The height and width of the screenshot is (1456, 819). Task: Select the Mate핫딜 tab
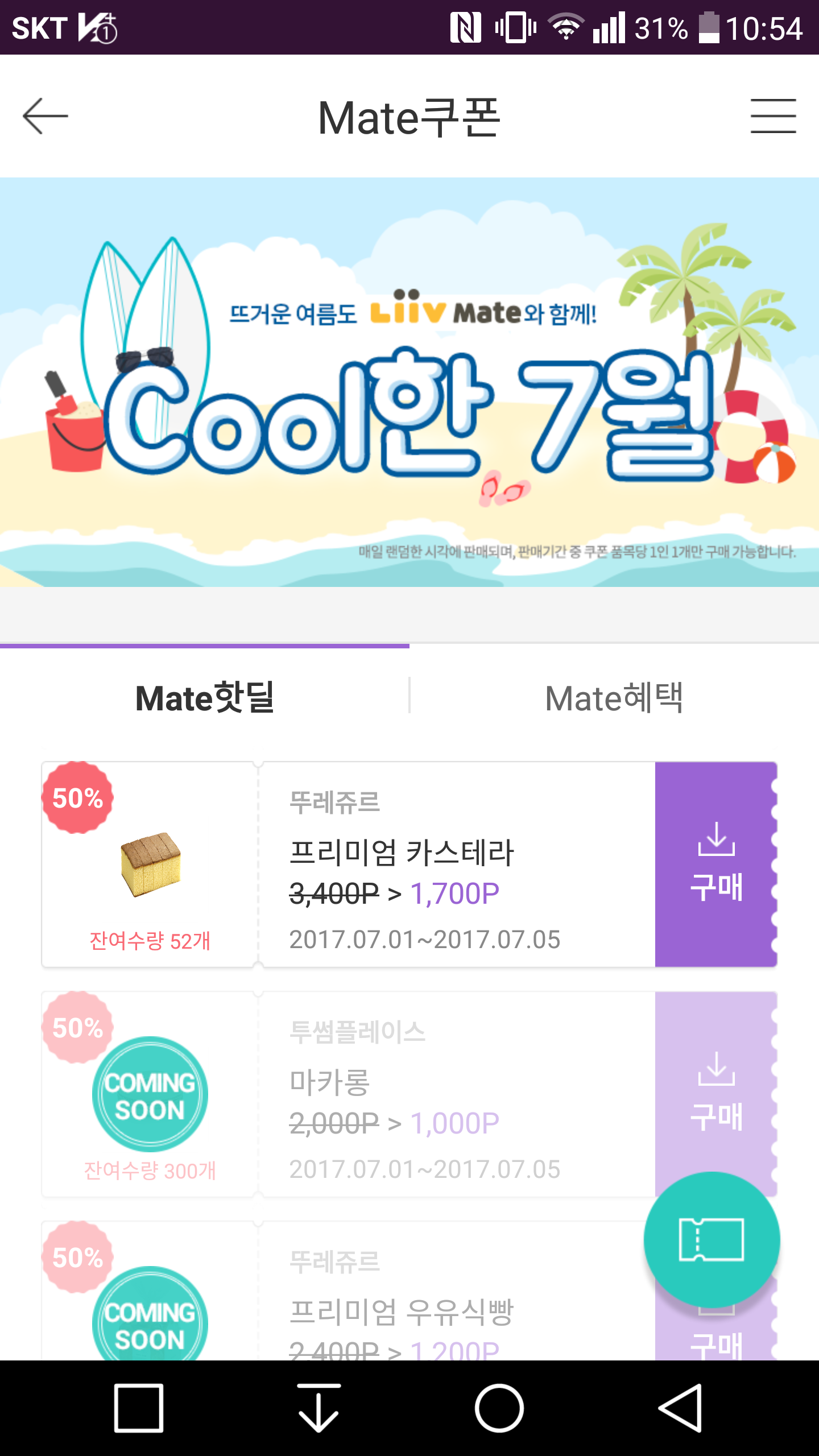pyautogui.click(x=205, y=697)
